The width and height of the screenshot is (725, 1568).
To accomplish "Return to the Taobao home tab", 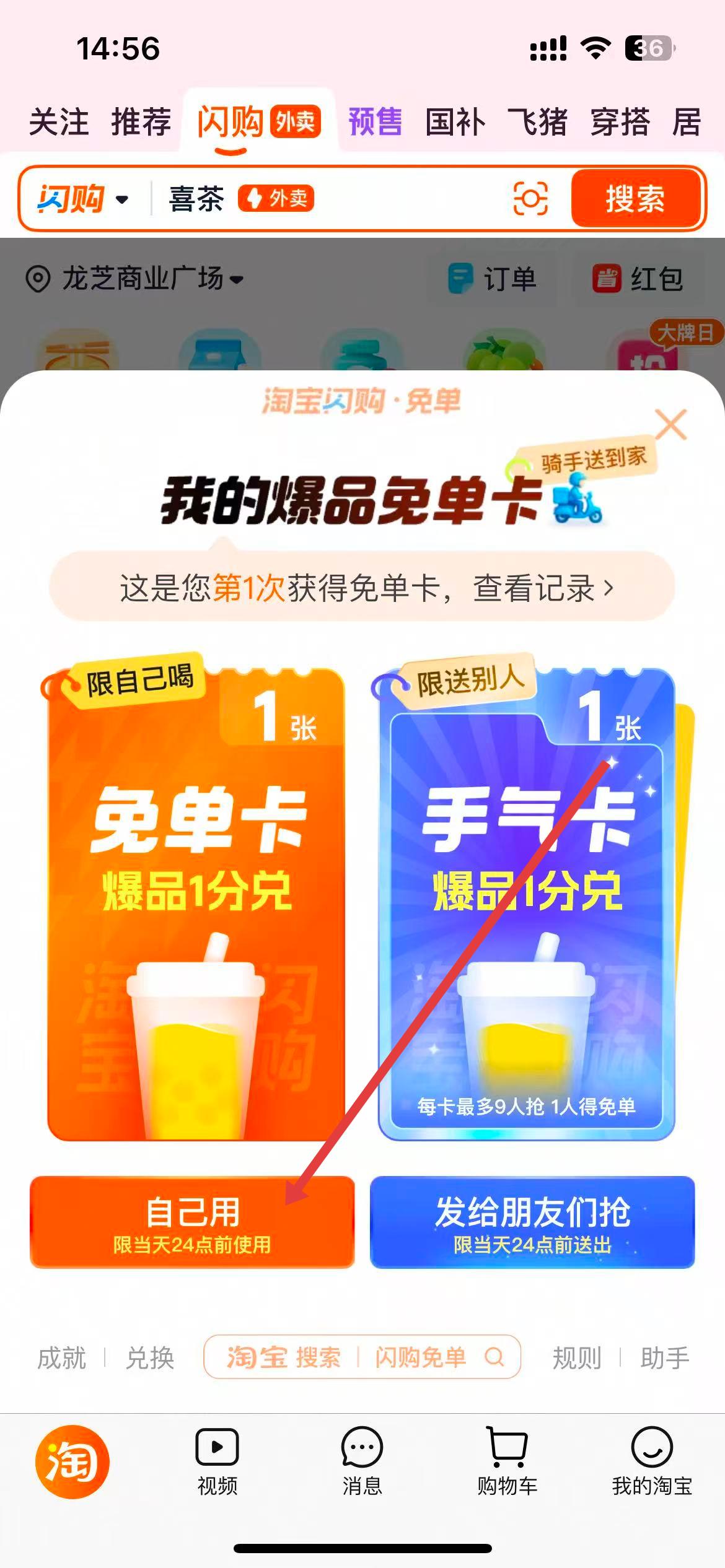I will 72,1461.
